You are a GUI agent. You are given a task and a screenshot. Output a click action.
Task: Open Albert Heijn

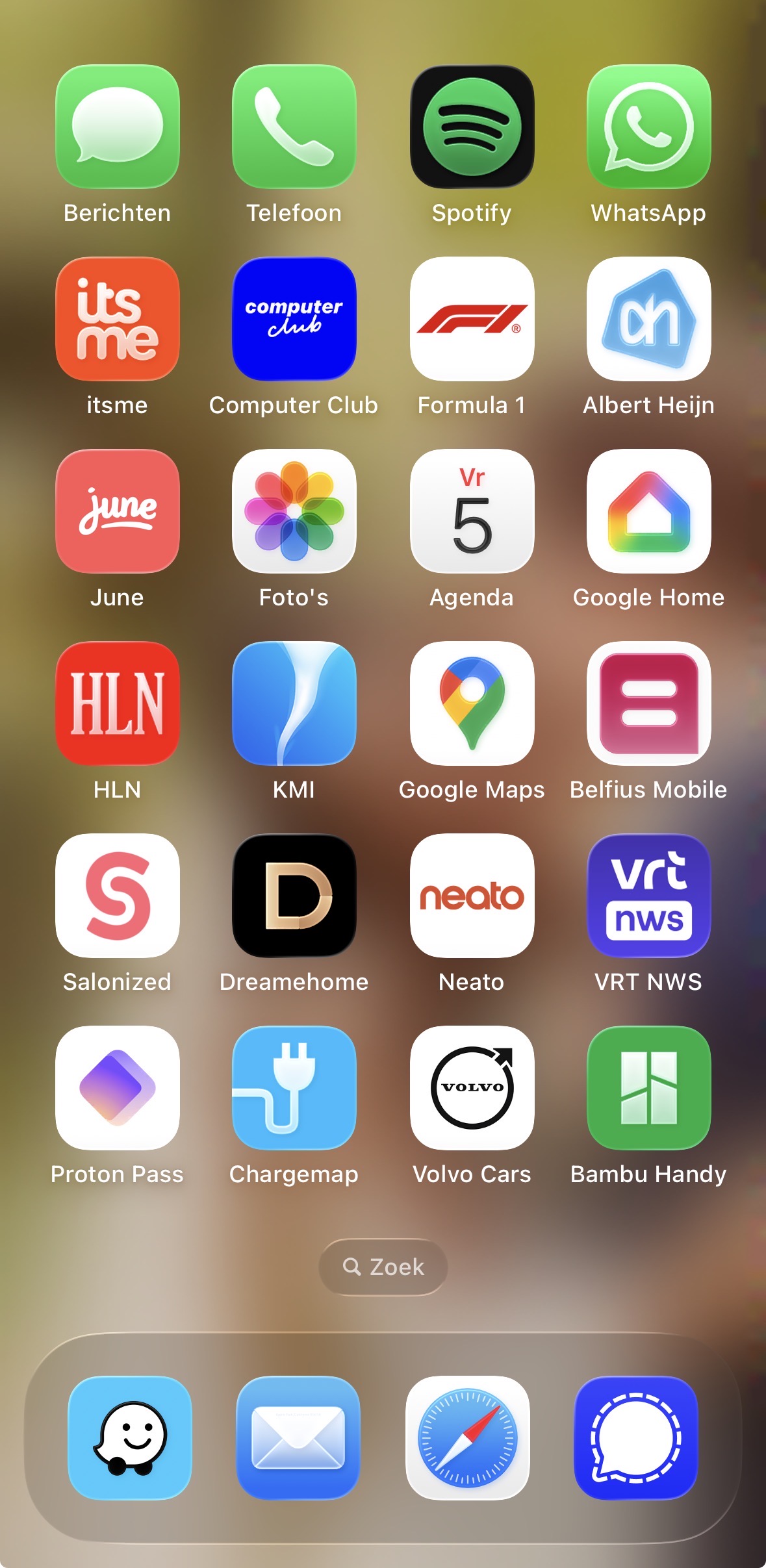(x=648, y=319)
